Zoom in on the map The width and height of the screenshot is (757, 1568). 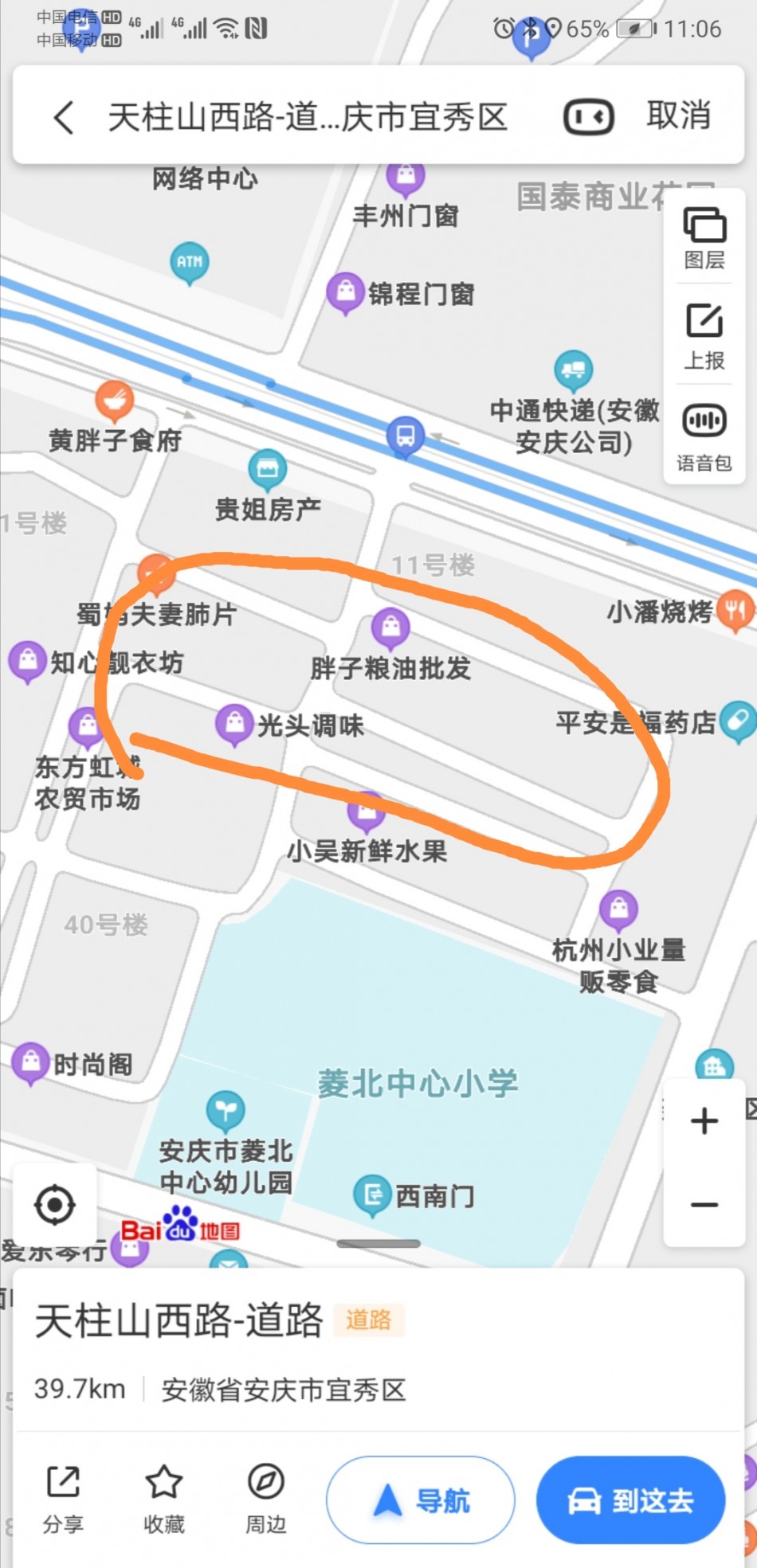704,1121
